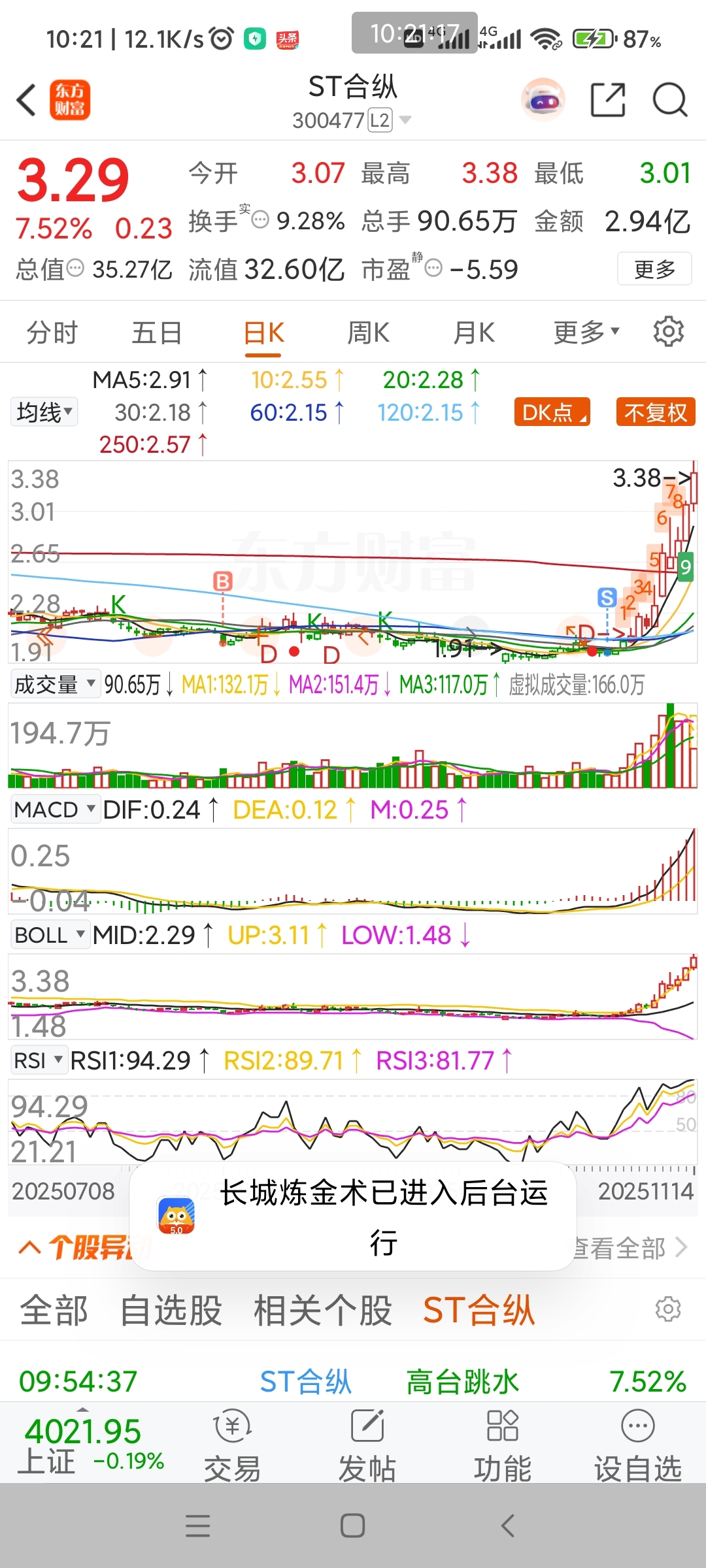Switch to 分时 chart tab

[52, 333]
